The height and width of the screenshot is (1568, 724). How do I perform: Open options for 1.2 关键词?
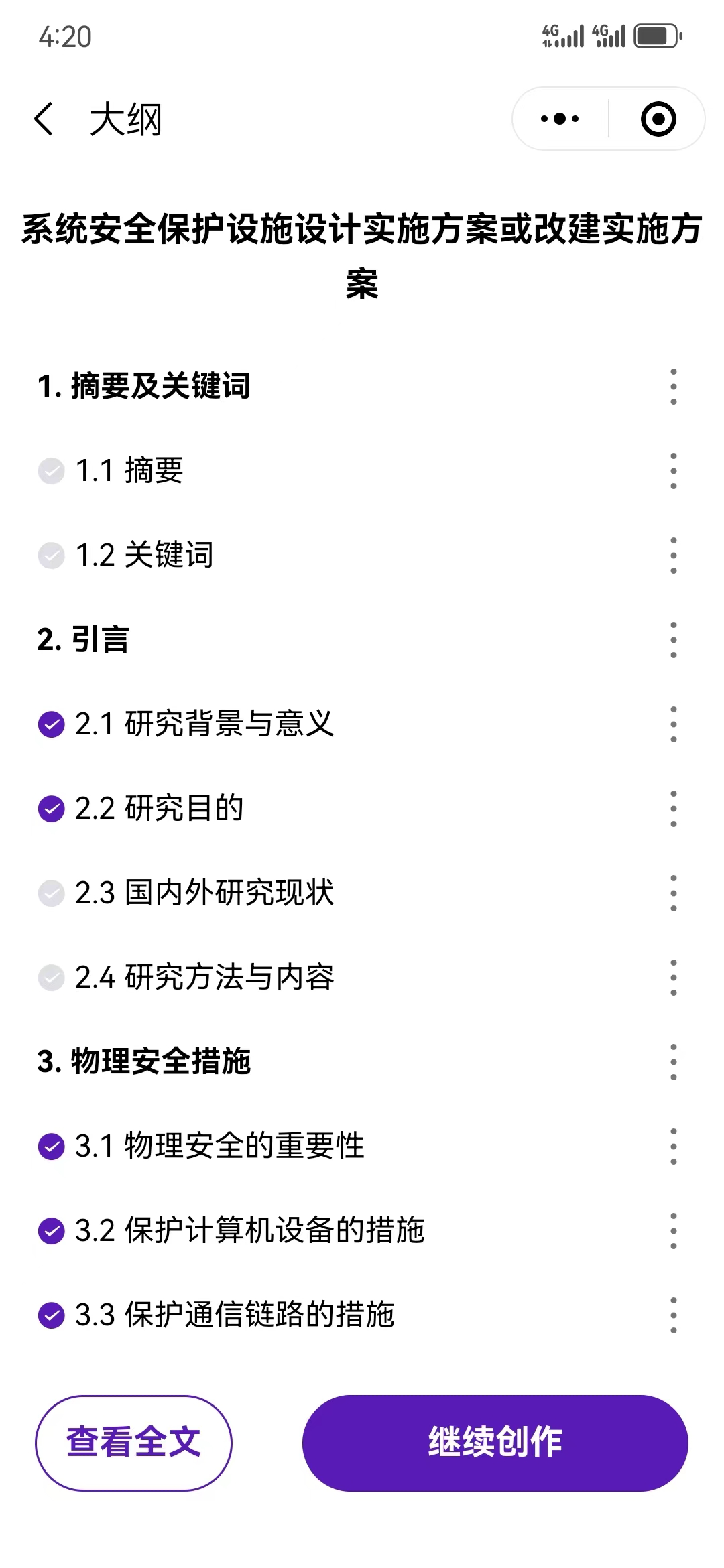673,556
